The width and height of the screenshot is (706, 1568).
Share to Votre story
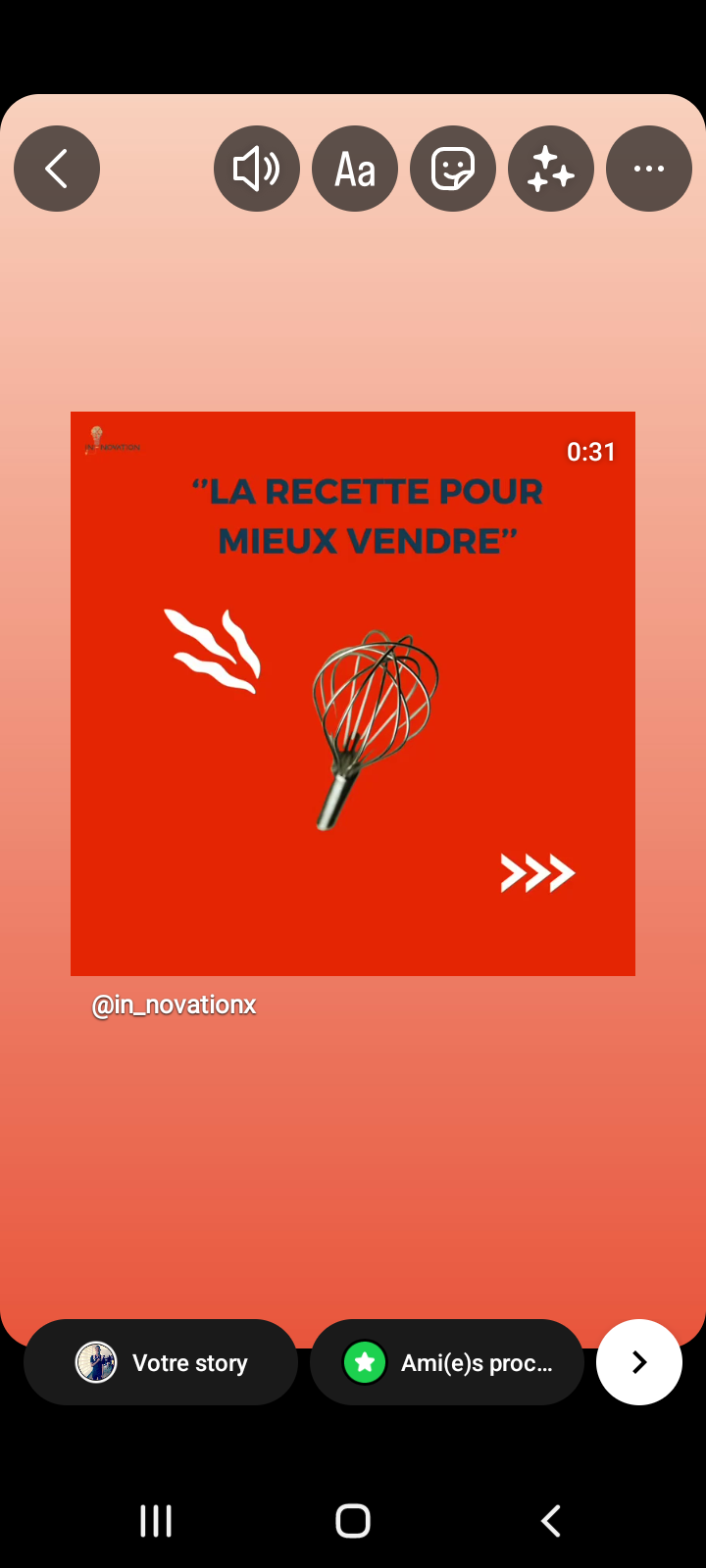tap(161, 1362)
